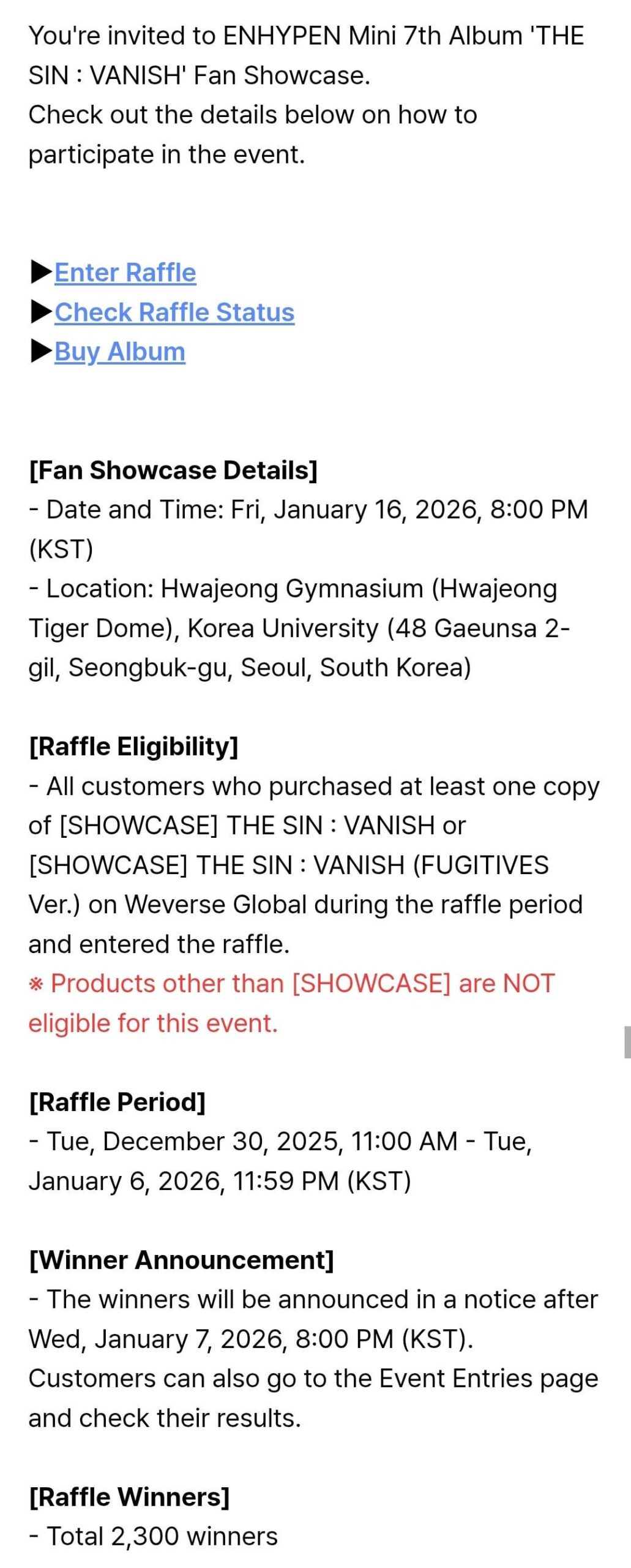The height and width of the screenshot is (1568, 631).
Task: Open the Buy Album link
Action: tap(119, 352)
